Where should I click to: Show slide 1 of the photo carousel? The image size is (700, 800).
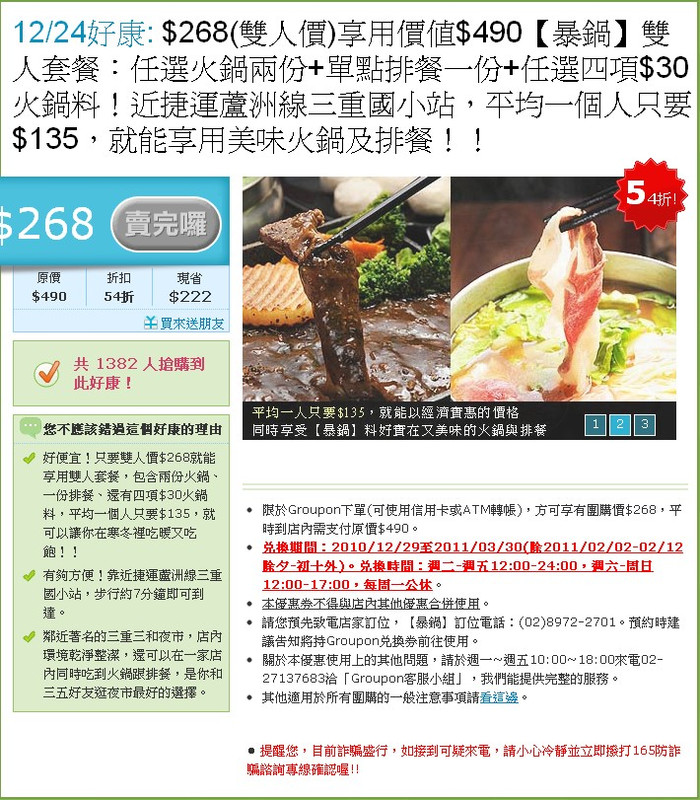595,425
